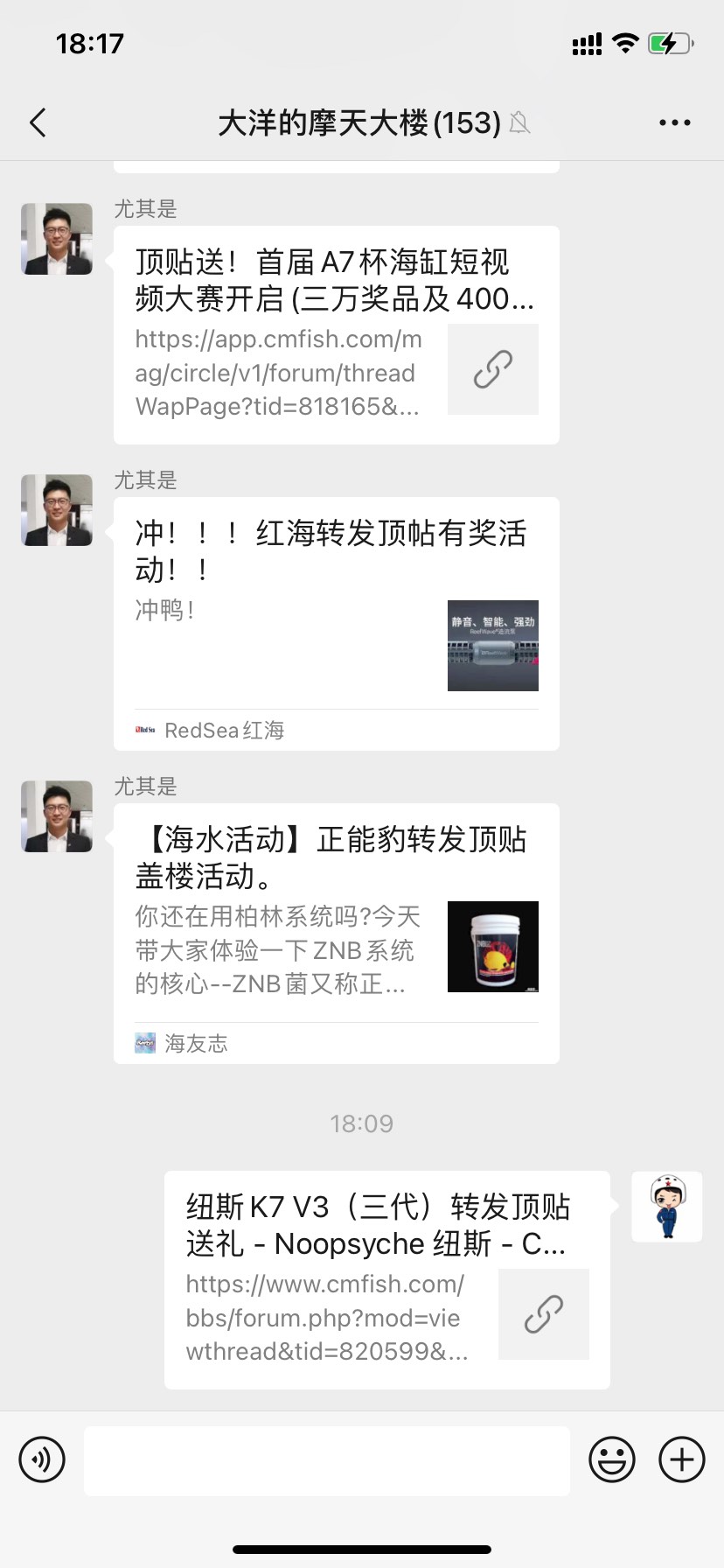The height and width of the screenshot is (1568, 724).
Task: Open the A7杯海缸短视频大赛 link card
Action: [336, 335]
